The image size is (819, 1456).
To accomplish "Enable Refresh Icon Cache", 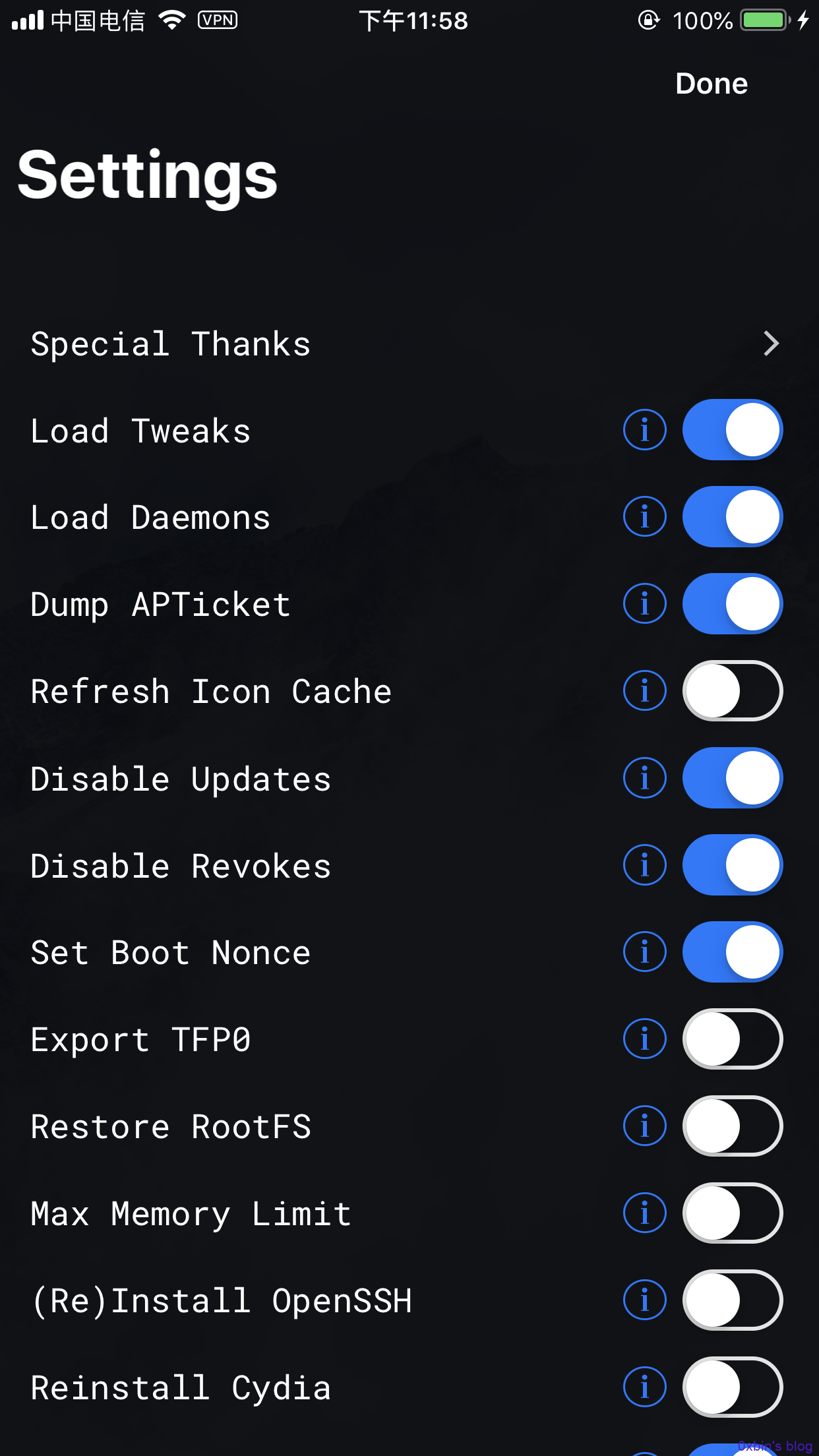I will (732, 691).
